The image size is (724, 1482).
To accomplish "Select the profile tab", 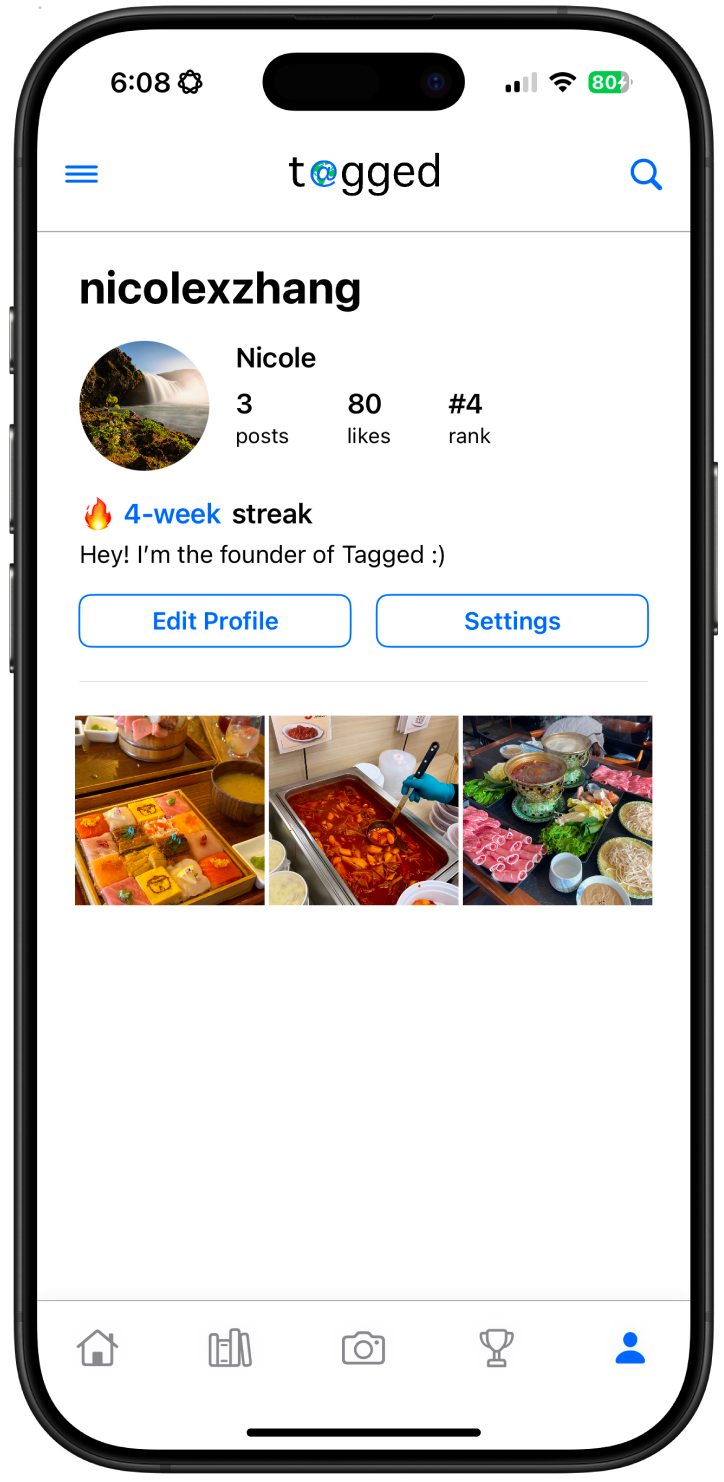I will coord(630,1348).
